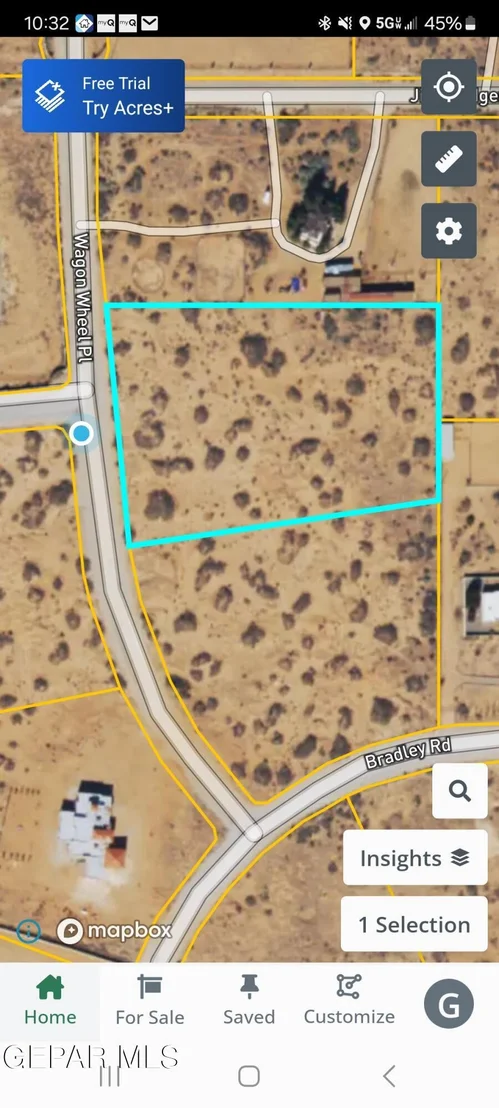
Task: Switch to the For Sale tab
Action: pos(150,1000)
